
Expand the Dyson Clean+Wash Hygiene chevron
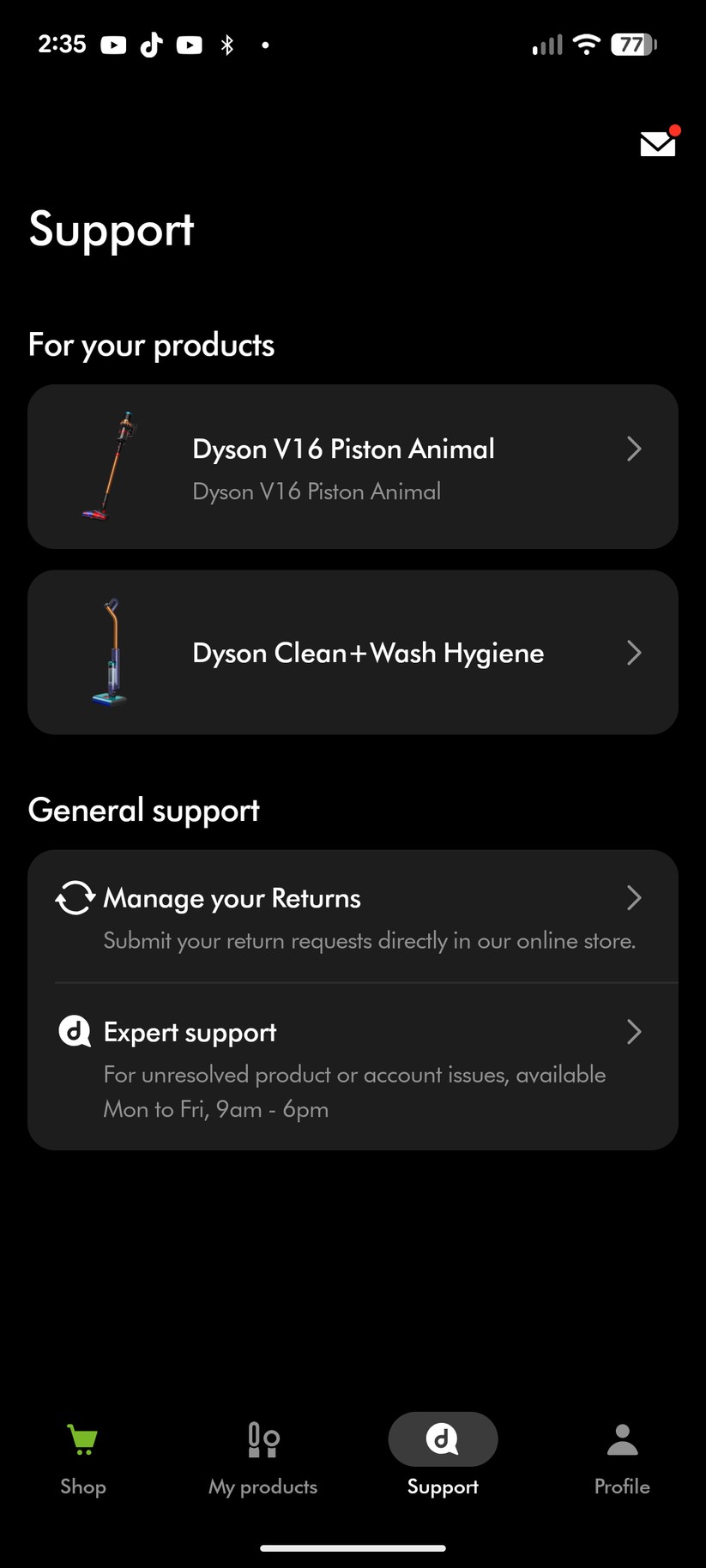coord(635,653)
